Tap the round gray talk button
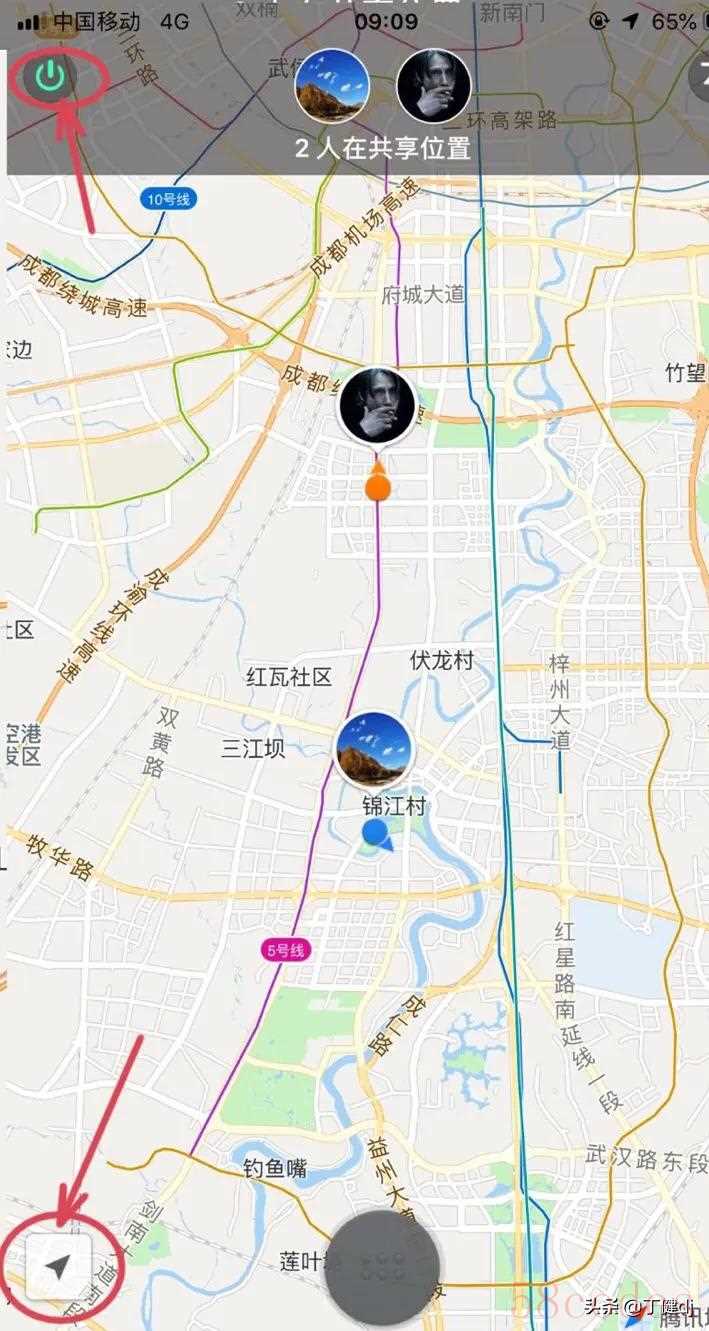The width and height of the screenshot is (709, 1331). click(383, 1269)
